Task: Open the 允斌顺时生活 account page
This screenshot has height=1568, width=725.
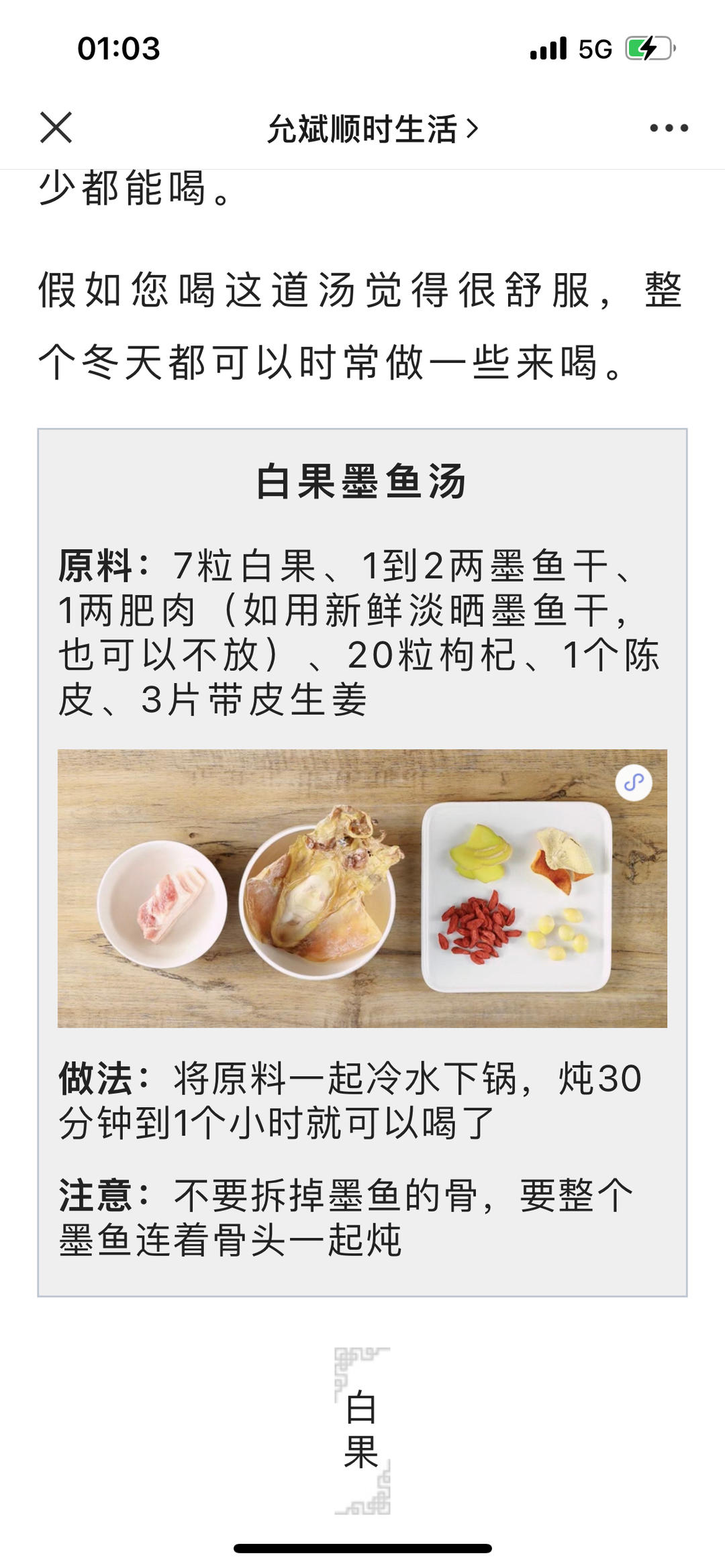Action: (x=372, y=129)
